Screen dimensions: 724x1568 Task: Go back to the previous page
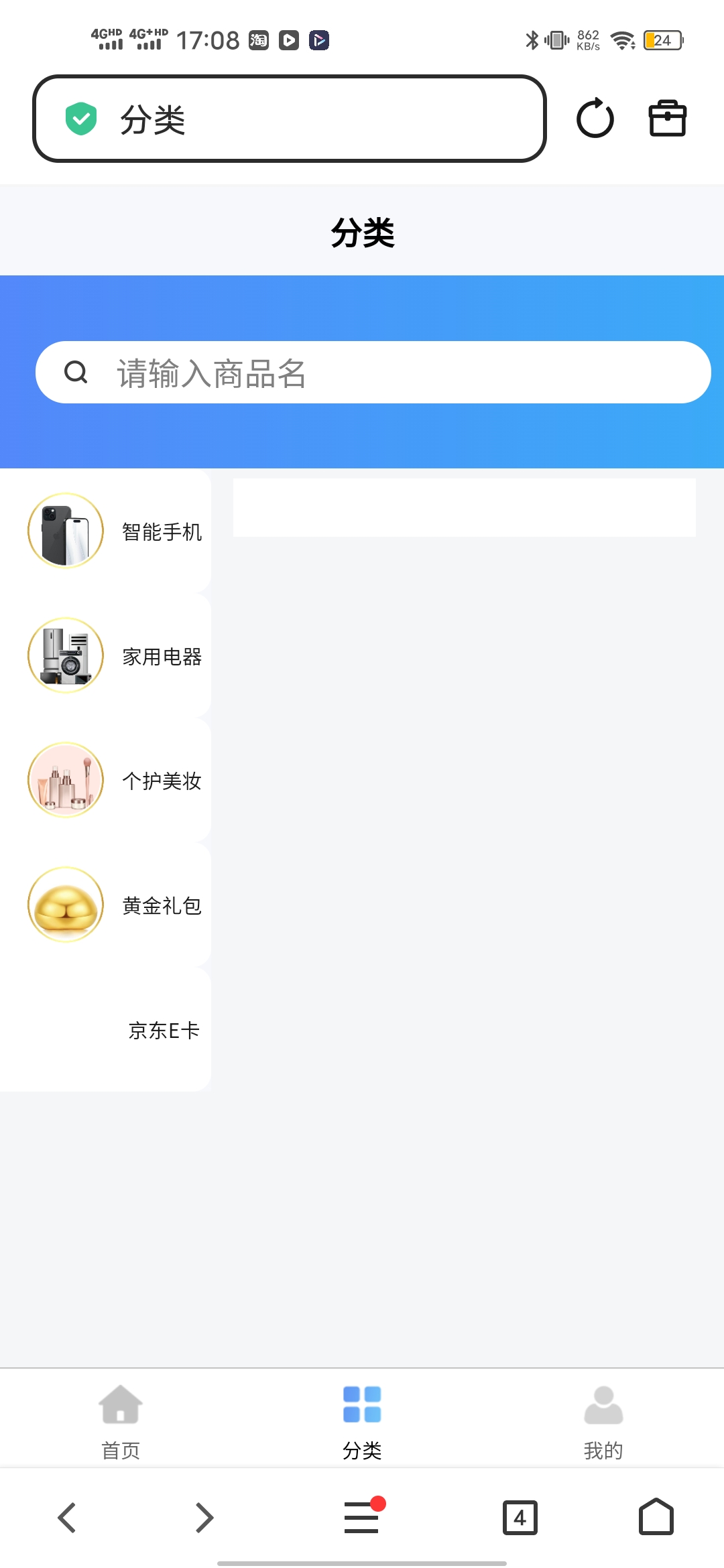[67, 1518]
